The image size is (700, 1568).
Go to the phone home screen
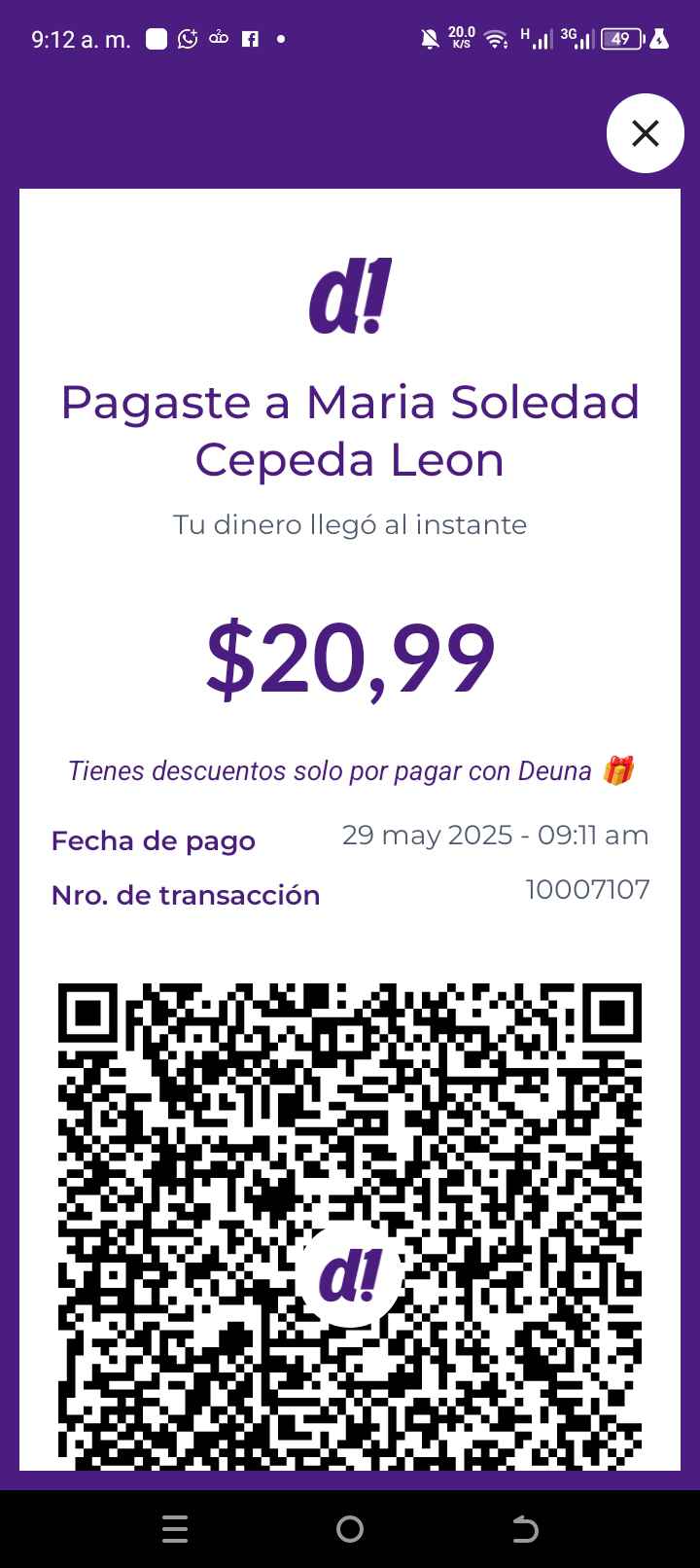tap(350, 1530)
